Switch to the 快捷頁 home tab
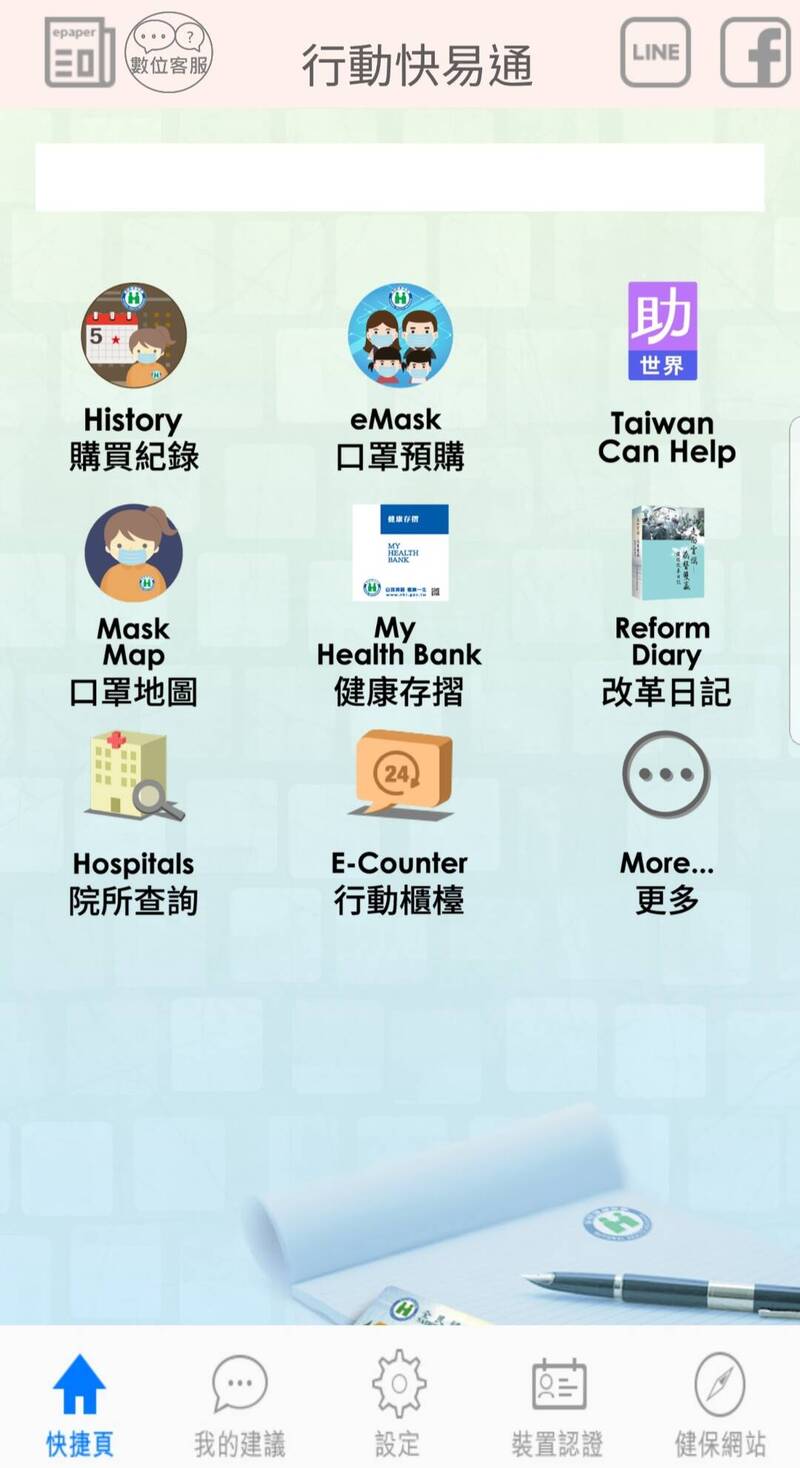Screen dimensions: 800x1468 pyautogui.click(x=79, y=1402)
